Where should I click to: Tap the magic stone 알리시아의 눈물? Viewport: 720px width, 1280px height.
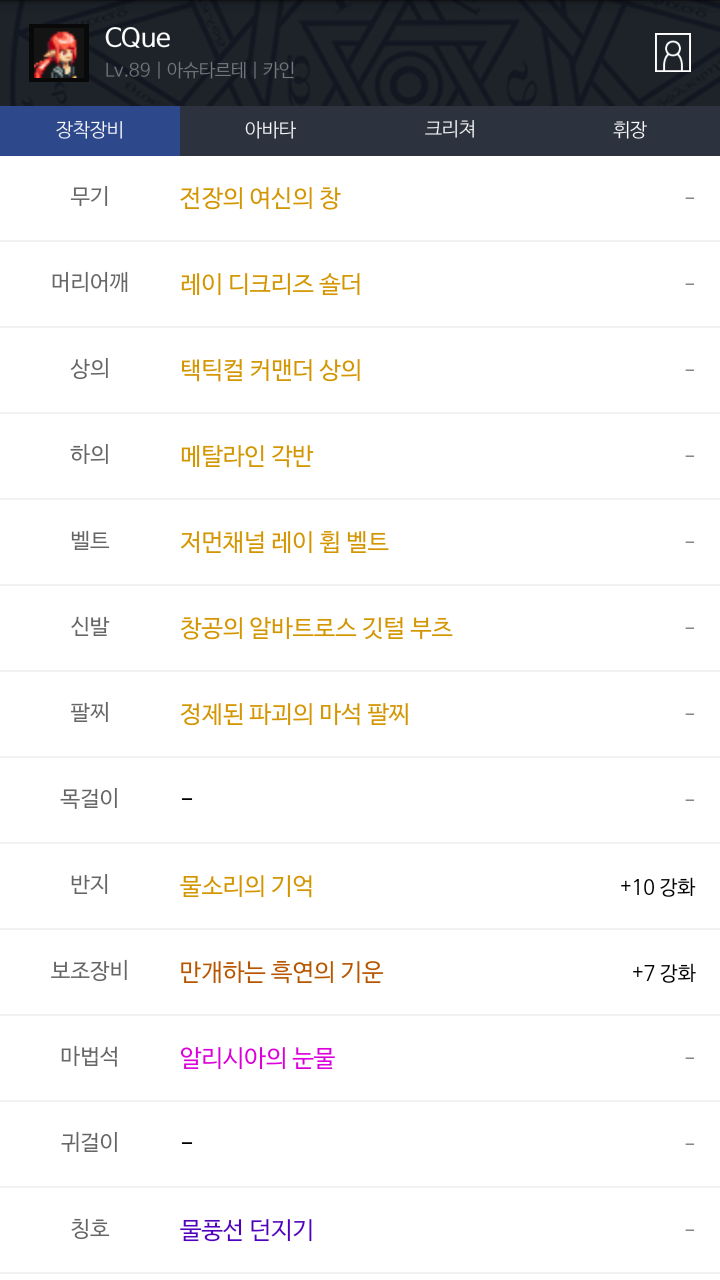[x=257, y=1058]
